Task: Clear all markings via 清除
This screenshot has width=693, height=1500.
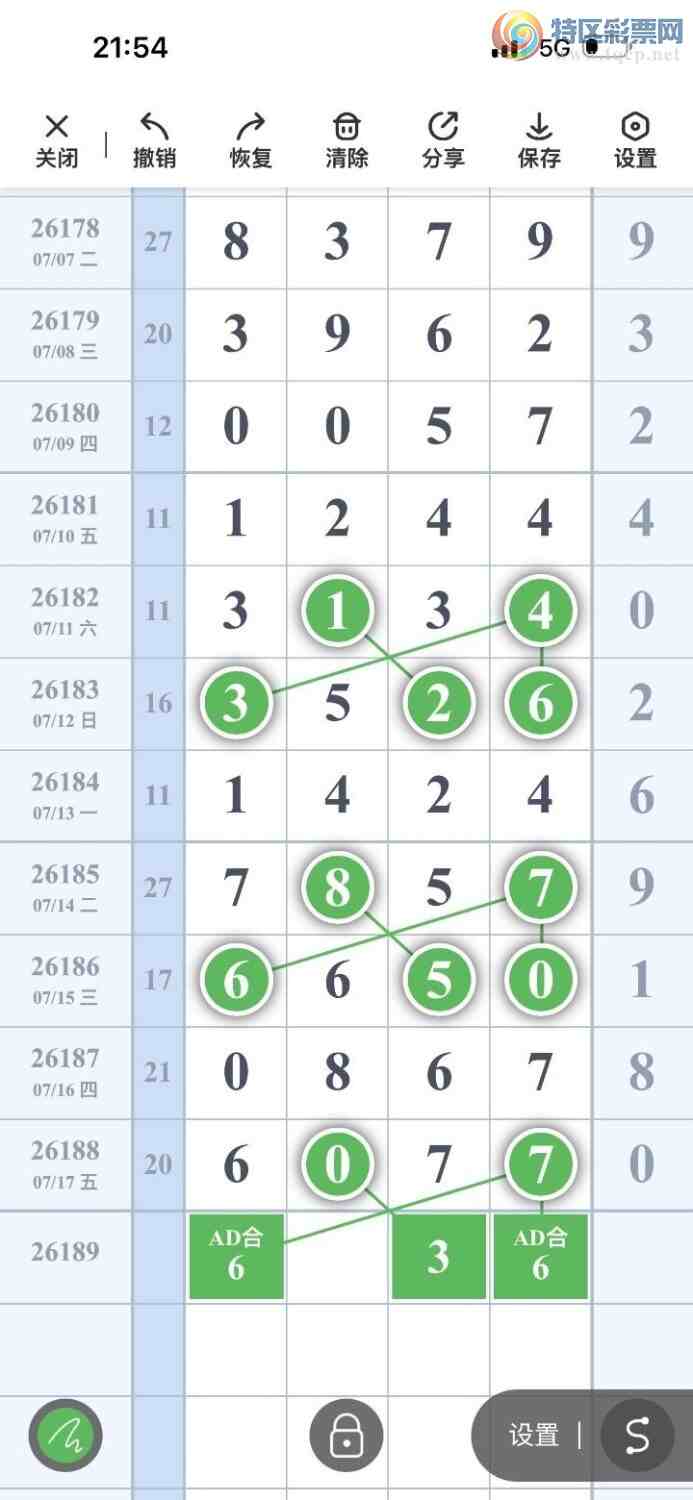Action: [346, 141]
